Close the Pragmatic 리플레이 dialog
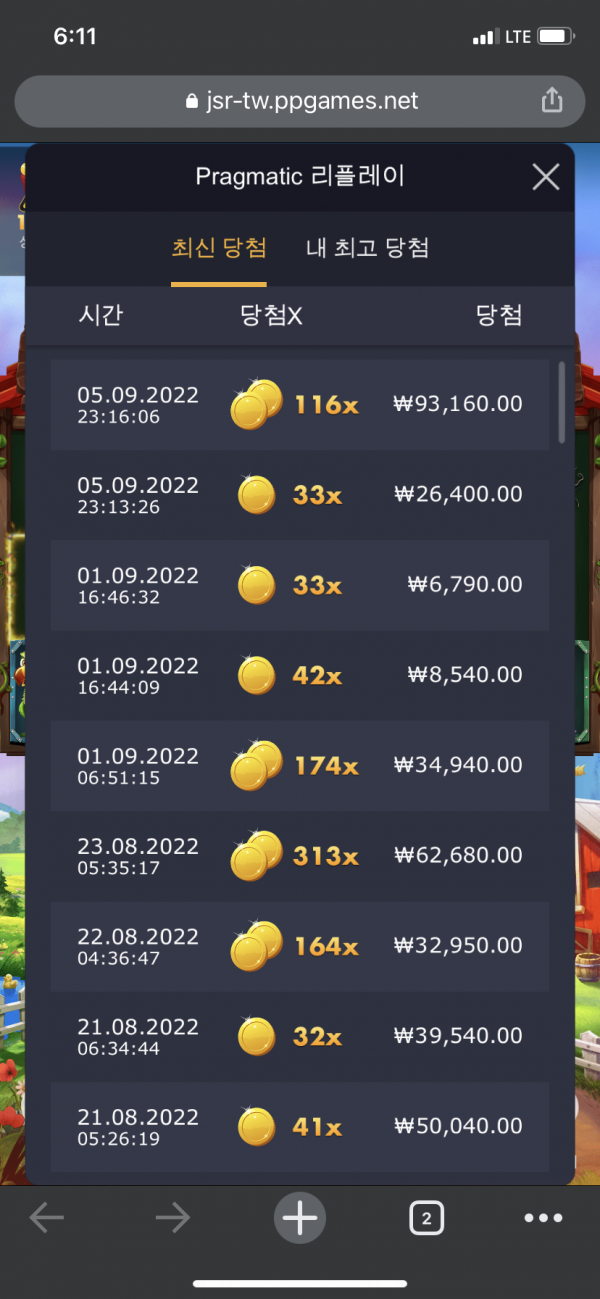Viewport: 600px width, 1299px height. coord(545,178)
